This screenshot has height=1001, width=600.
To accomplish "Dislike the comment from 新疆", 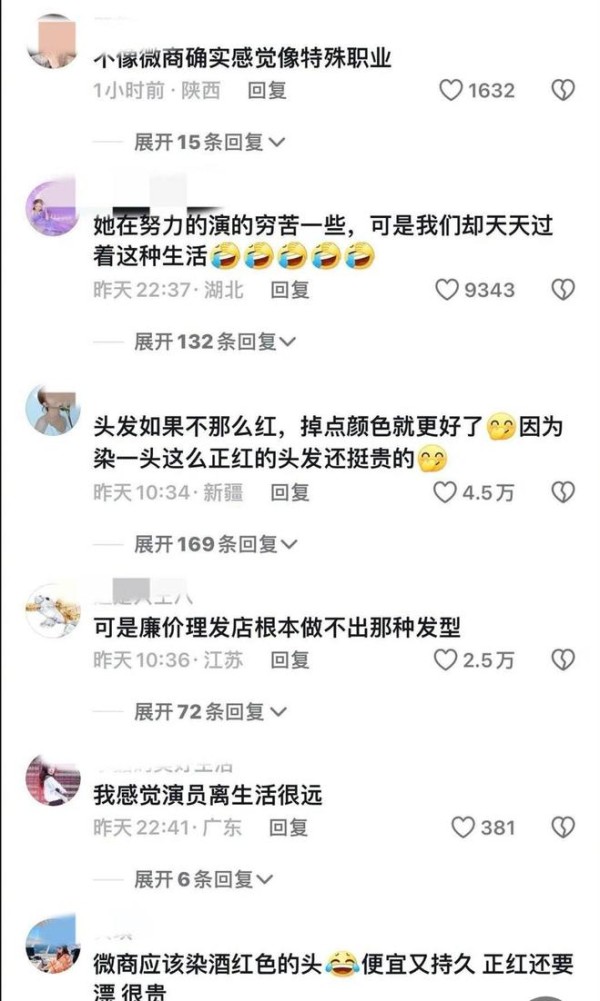I will point(563,492).
